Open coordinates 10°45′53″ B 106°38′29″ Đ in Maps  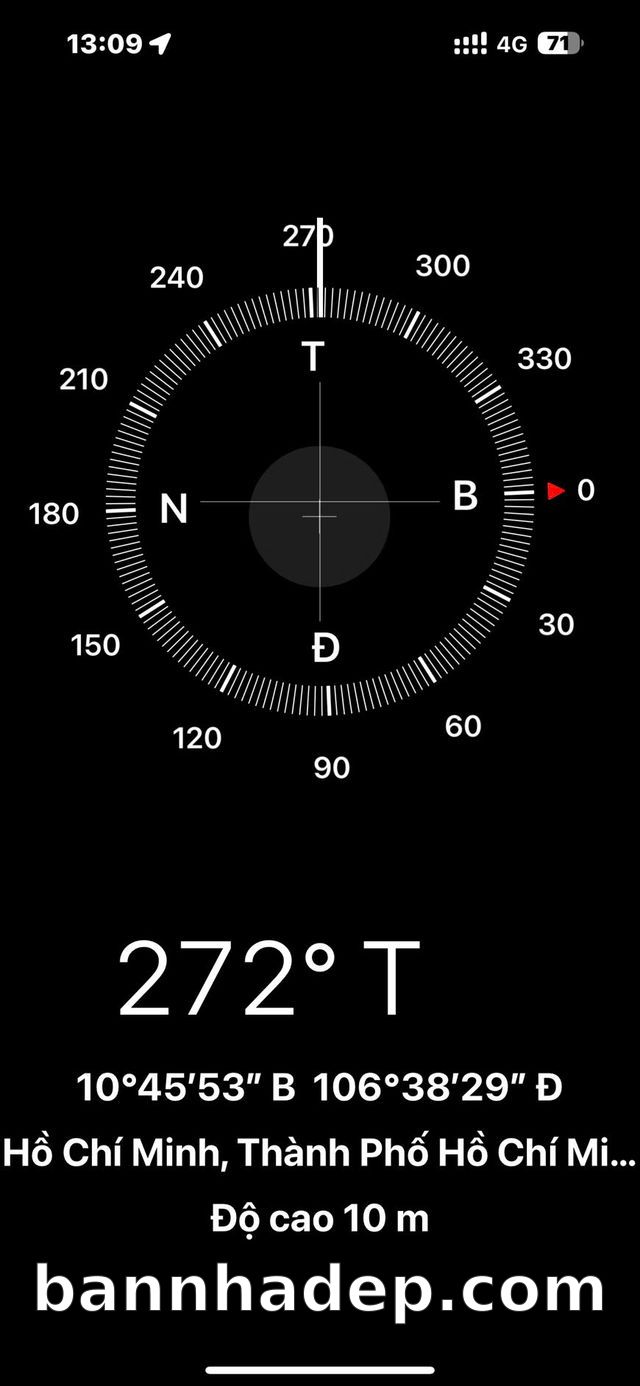pyautogui.click(x=320, y=1087)
